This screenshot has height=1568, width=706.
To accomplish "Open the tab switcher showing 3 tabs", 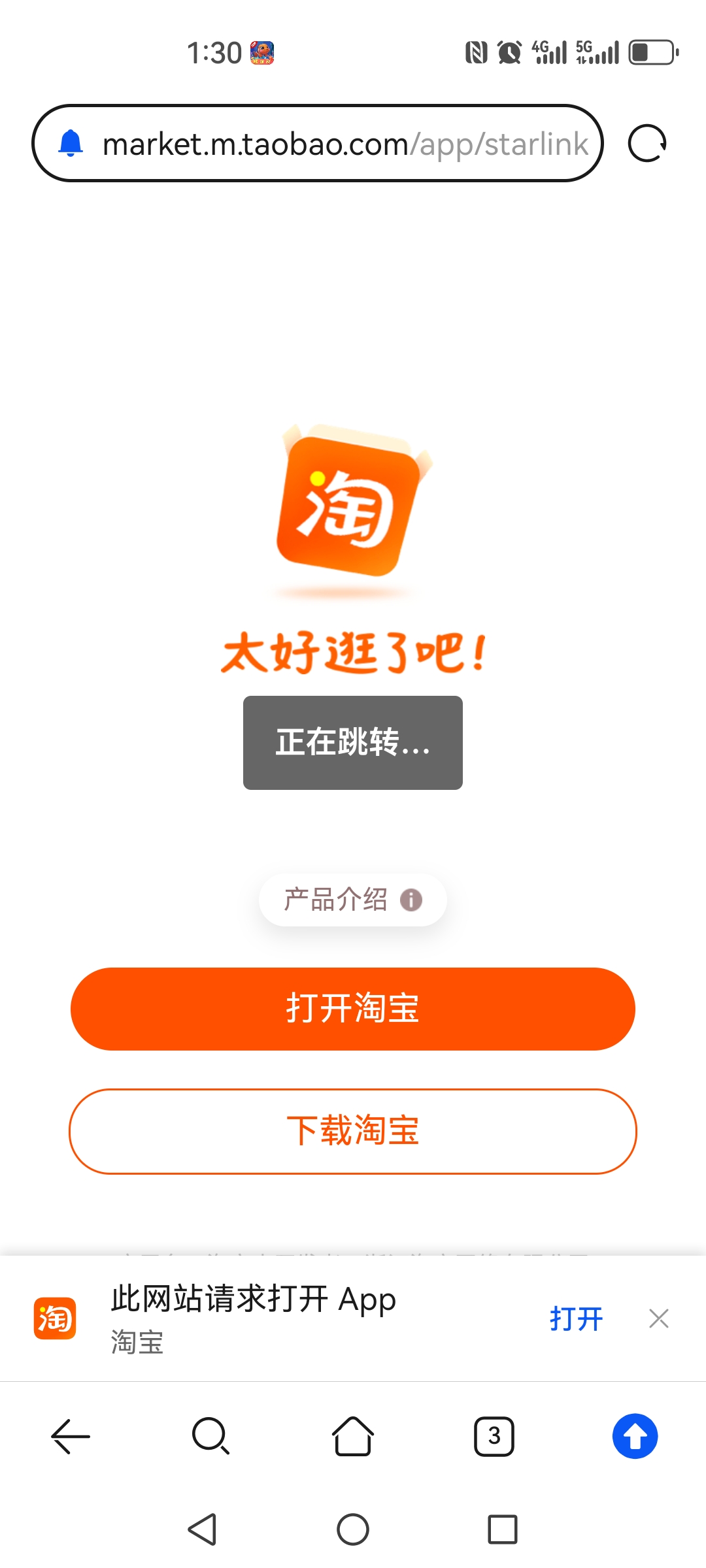I will tap(494, 1436).
